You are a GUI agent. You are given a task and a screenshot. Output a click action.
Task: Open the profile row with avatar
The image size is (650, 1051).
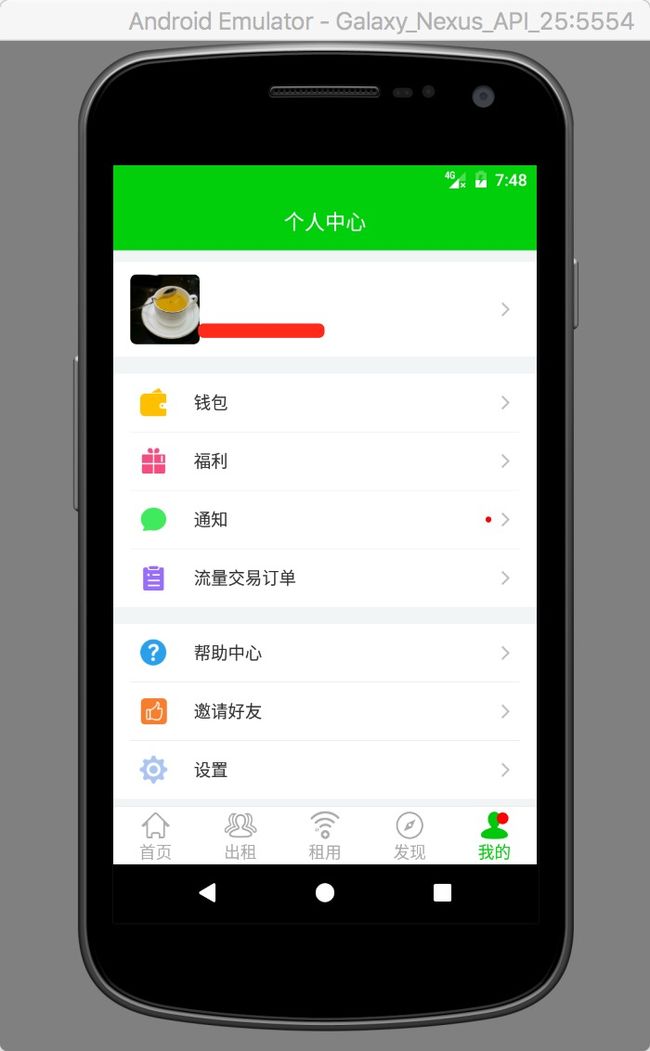coord(325,309)
